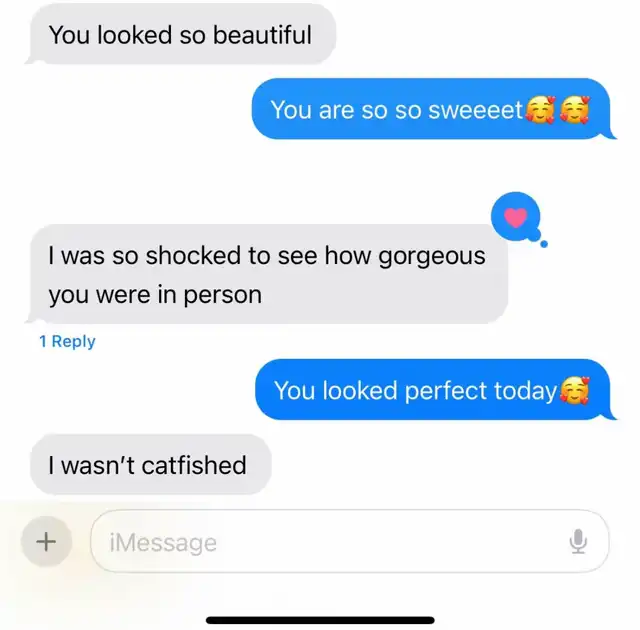The image size is (640, 630).
Task: Tap the heart reaction on the gorgeous message
Action: coord(516,217)
